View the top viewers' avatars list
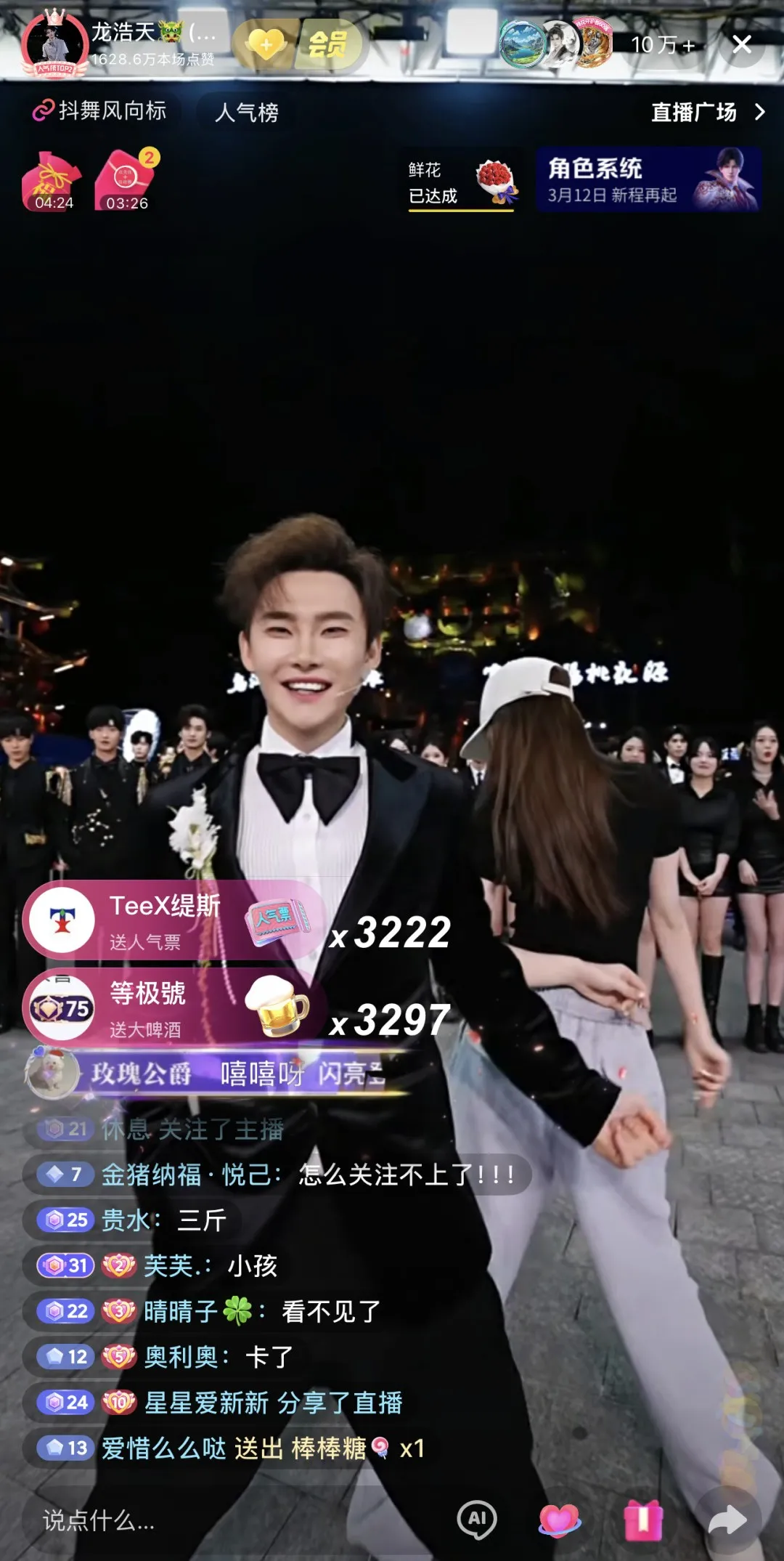 pyautogui.click(x=557, y=44)
